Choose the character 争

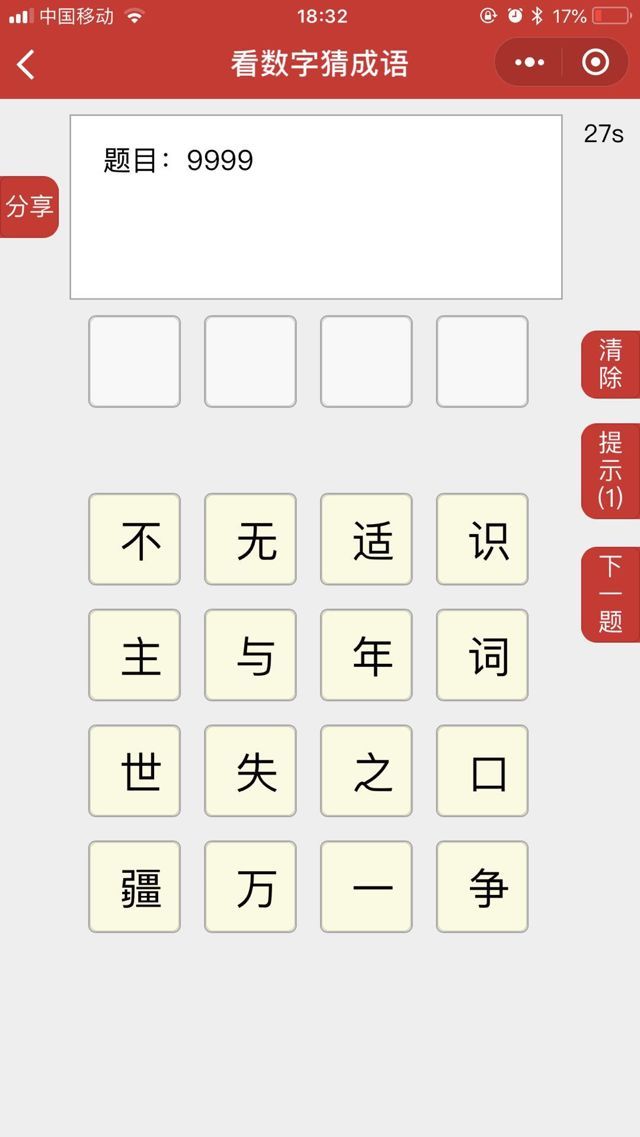click(x=482, y=887)
